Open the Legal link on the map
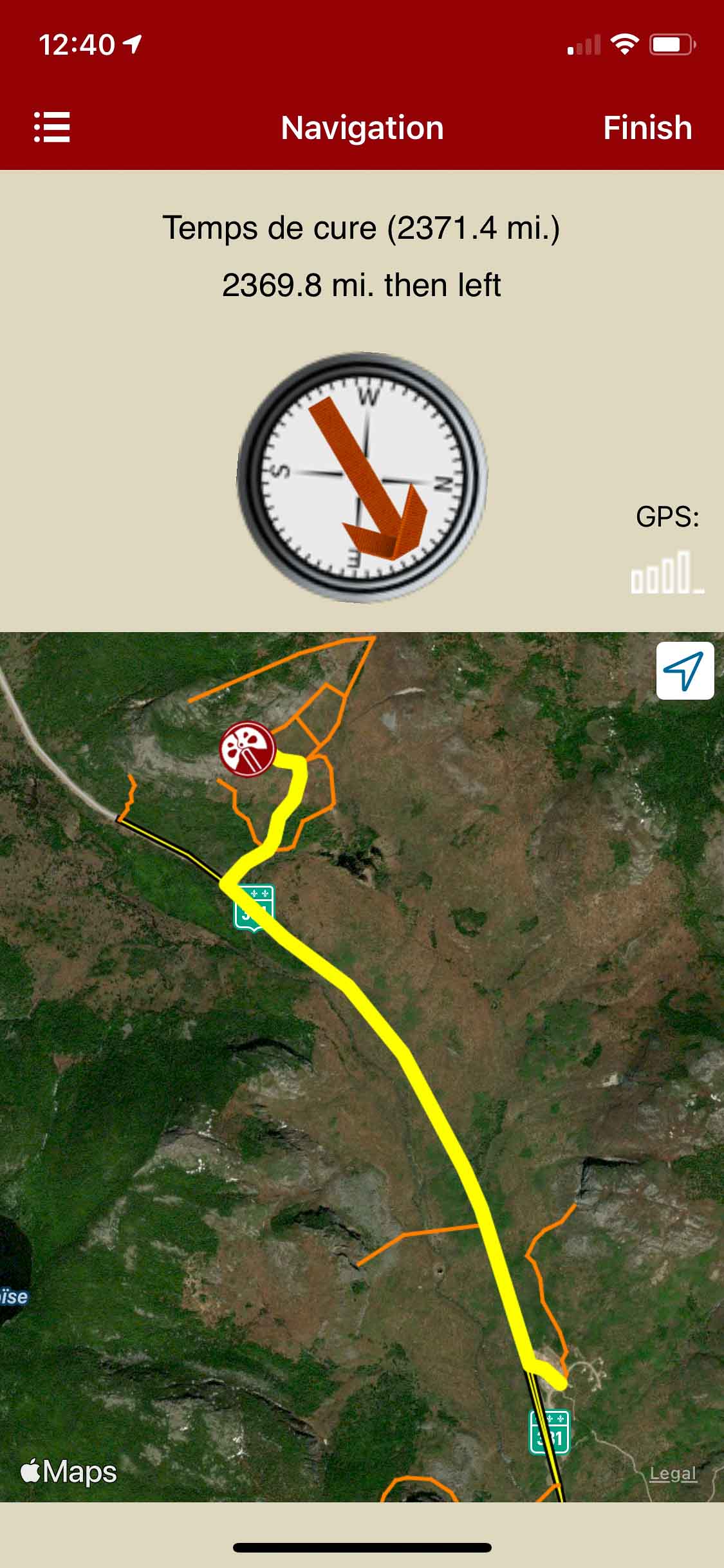Viewport: 724px width, 1568px height. click(x=673, y=1473)
